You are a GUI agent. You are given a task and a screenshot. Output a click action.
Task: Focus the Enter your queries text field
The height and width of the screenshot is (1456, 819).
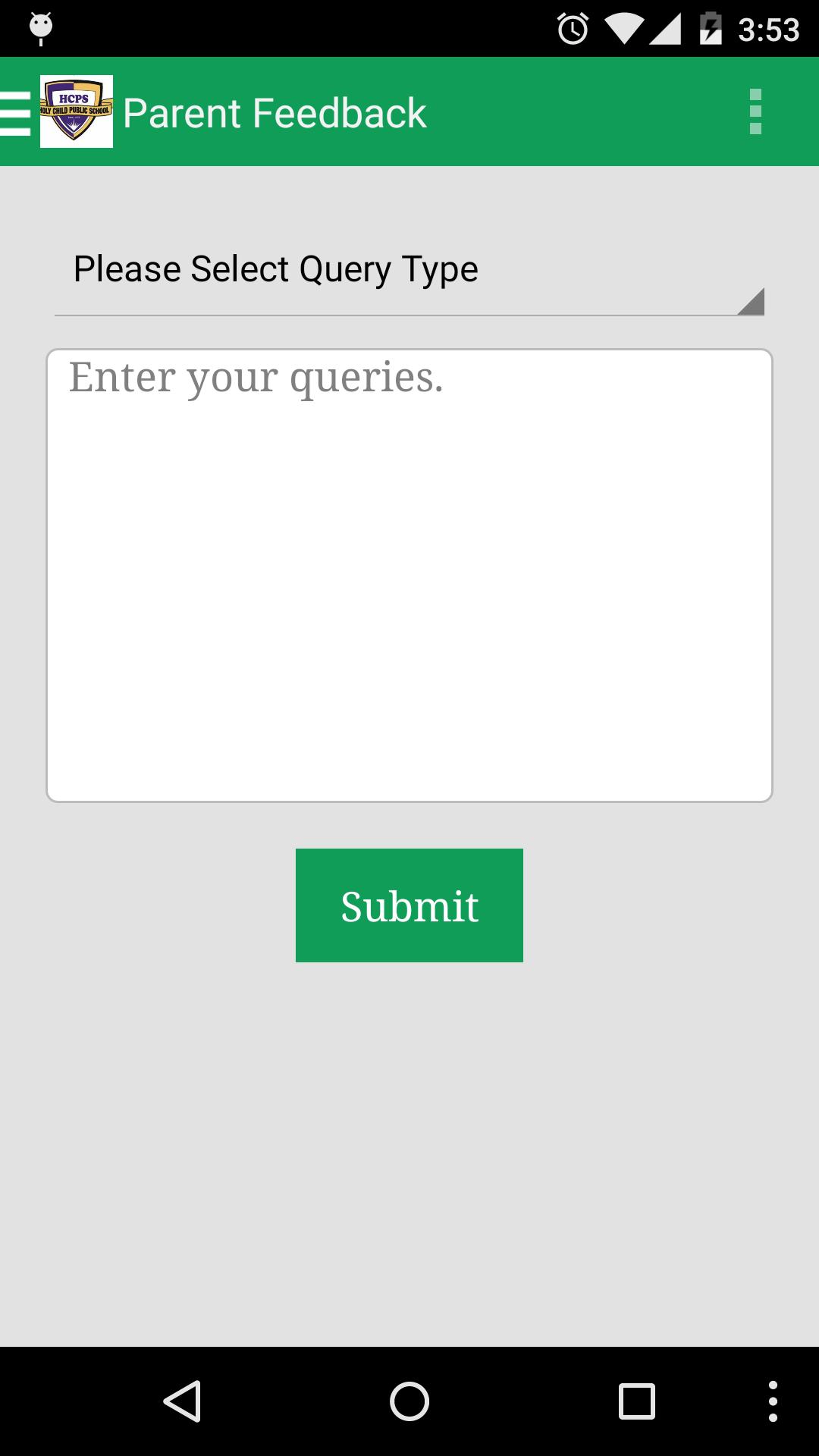(x=409, y=575)
